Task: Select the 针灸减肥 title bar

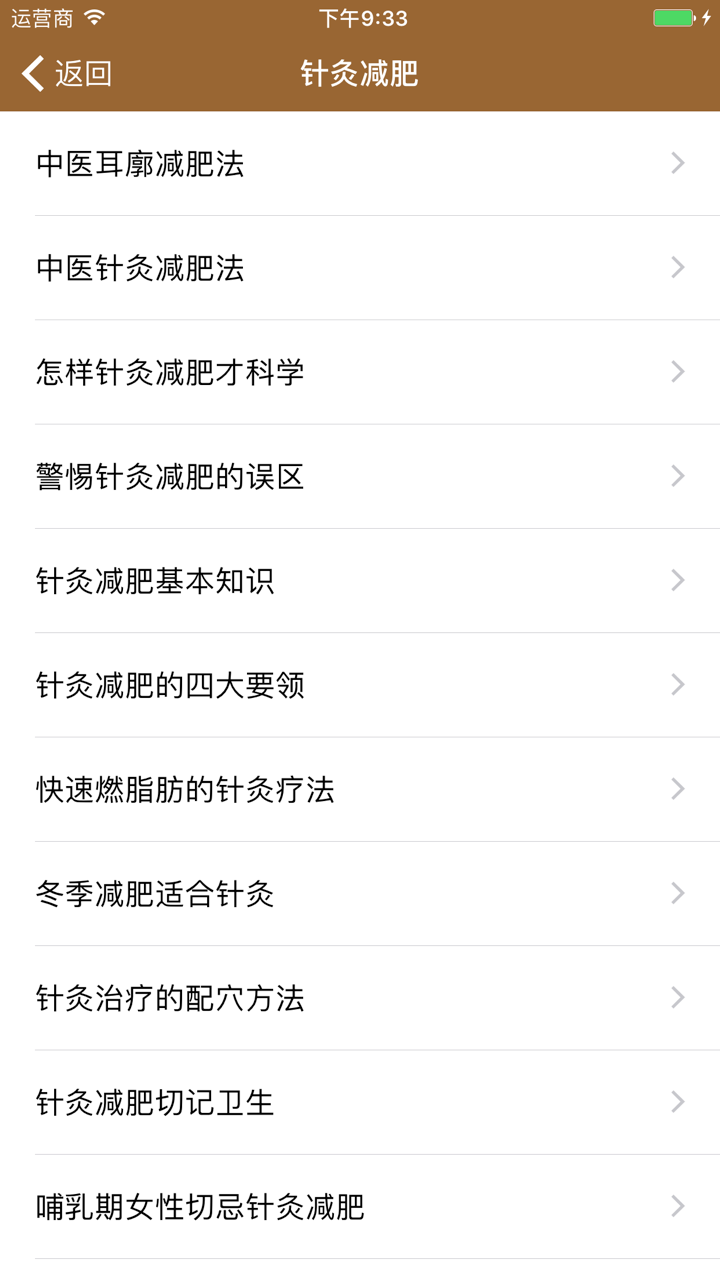Action: pyautogui.click(x=360, y=73)
